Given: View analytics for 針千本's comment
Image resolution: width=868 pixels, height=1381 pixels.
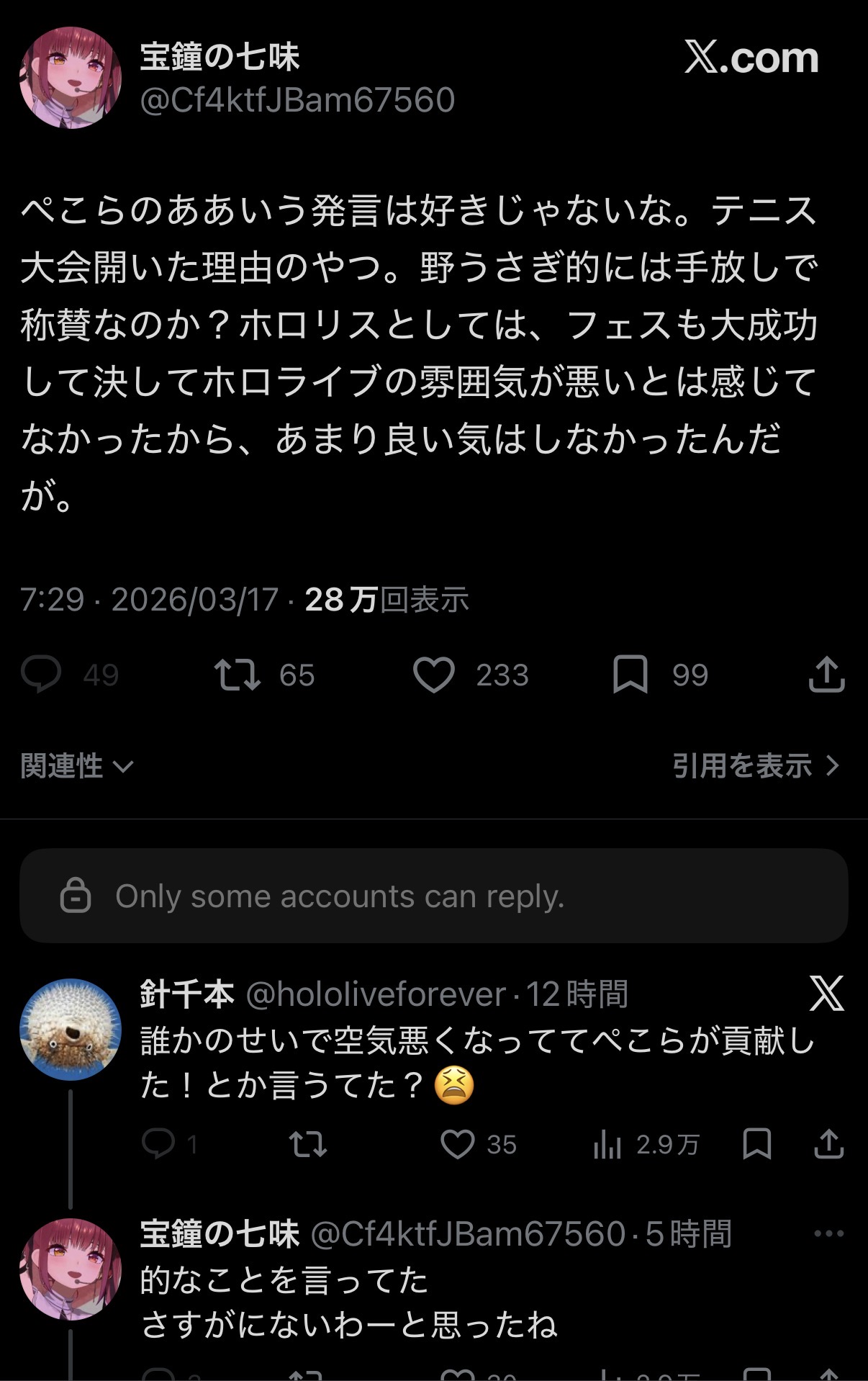Looking at the screenshot, I should click(x=607, y=1143).
